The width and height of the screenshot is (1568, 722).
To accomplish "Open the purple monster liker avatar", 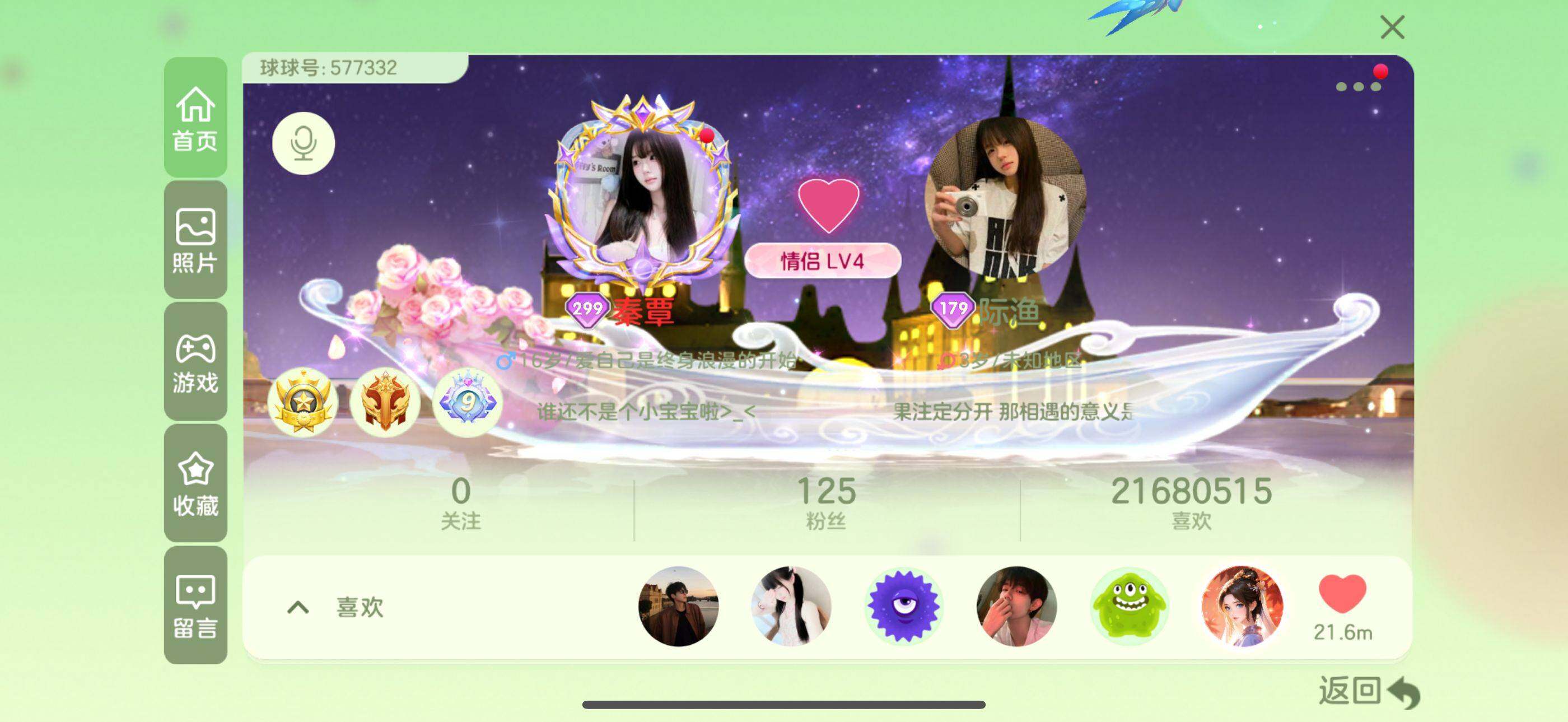I will tap(903, 606).
